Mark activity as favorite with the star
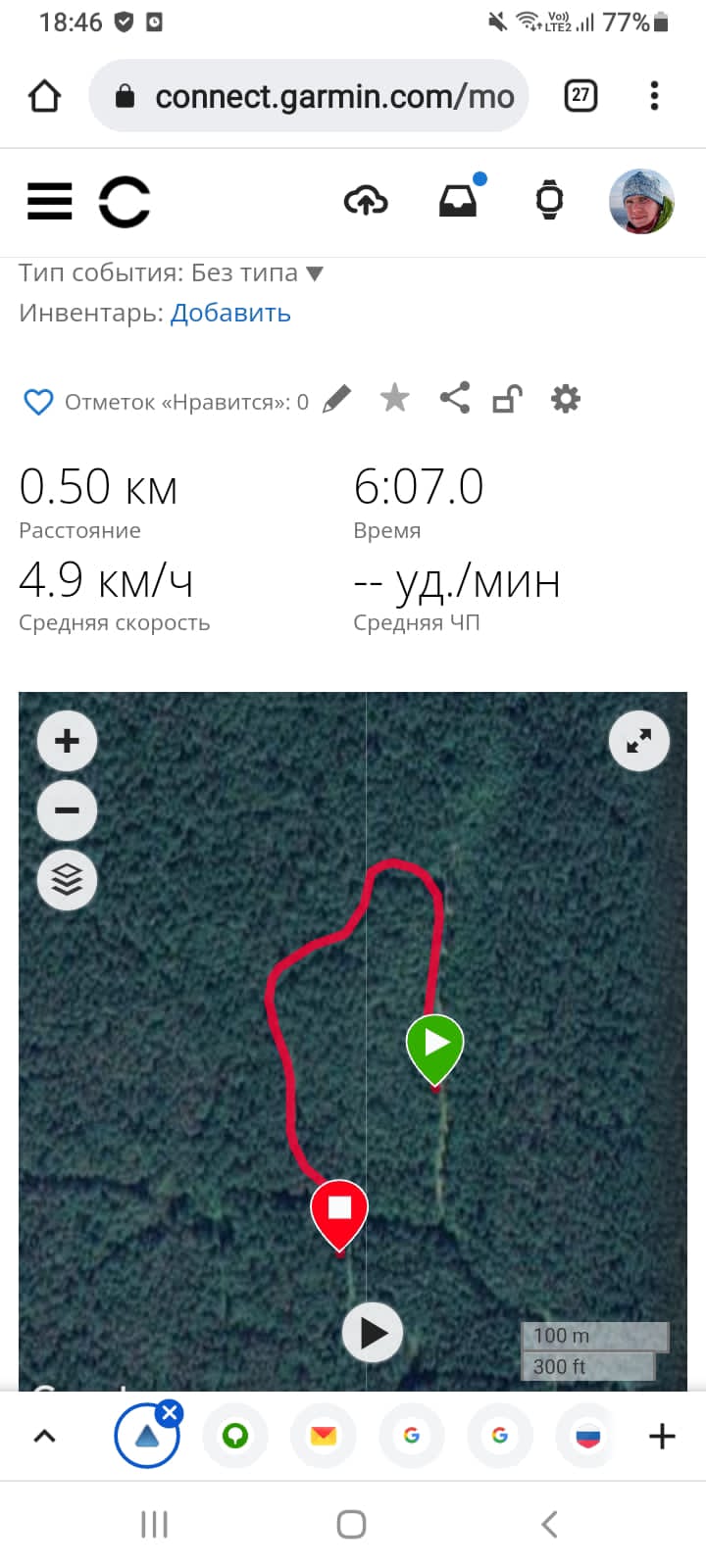Image resolution: width=706 pixels, height=1568 pixels. pos(394,399)
